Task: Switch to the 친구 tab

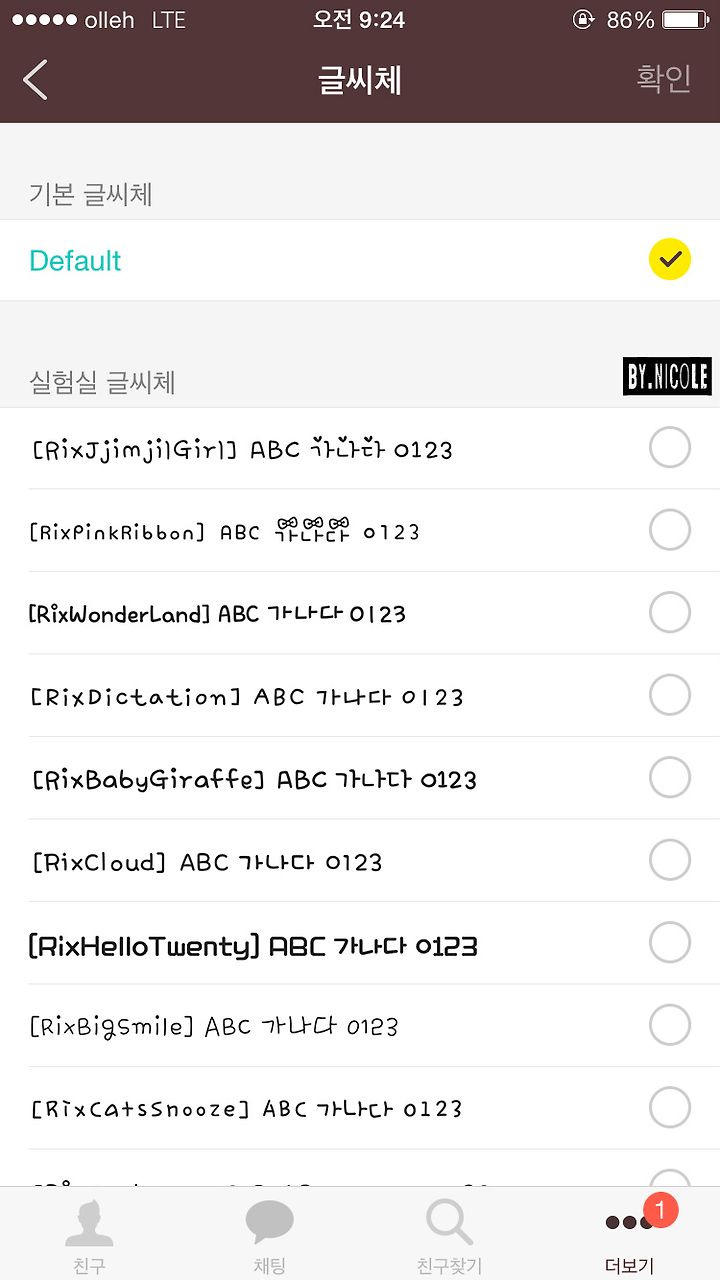Action: [x=90, y=1235]
